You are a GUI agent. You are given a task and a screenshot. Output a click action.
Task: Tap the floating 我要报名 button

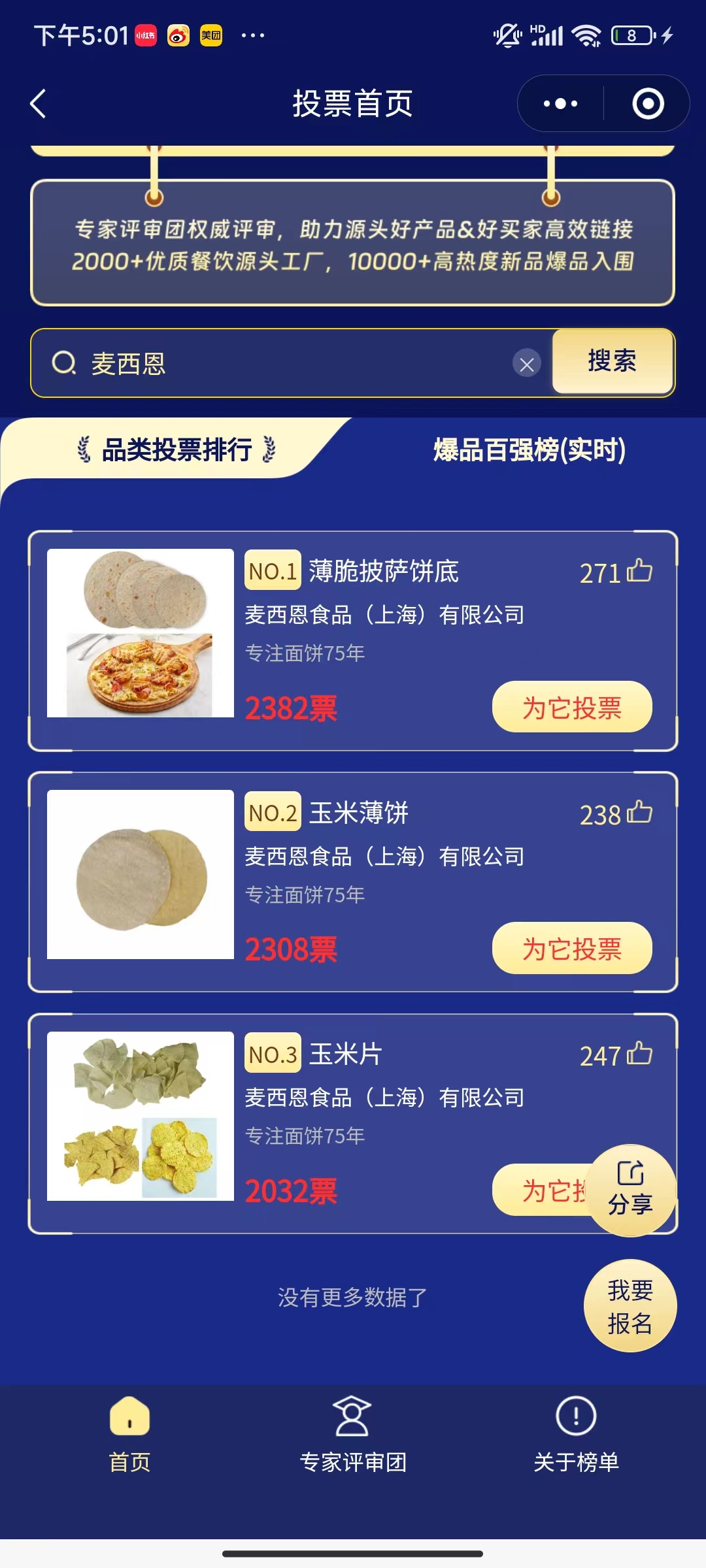[x=630, y=1306]
